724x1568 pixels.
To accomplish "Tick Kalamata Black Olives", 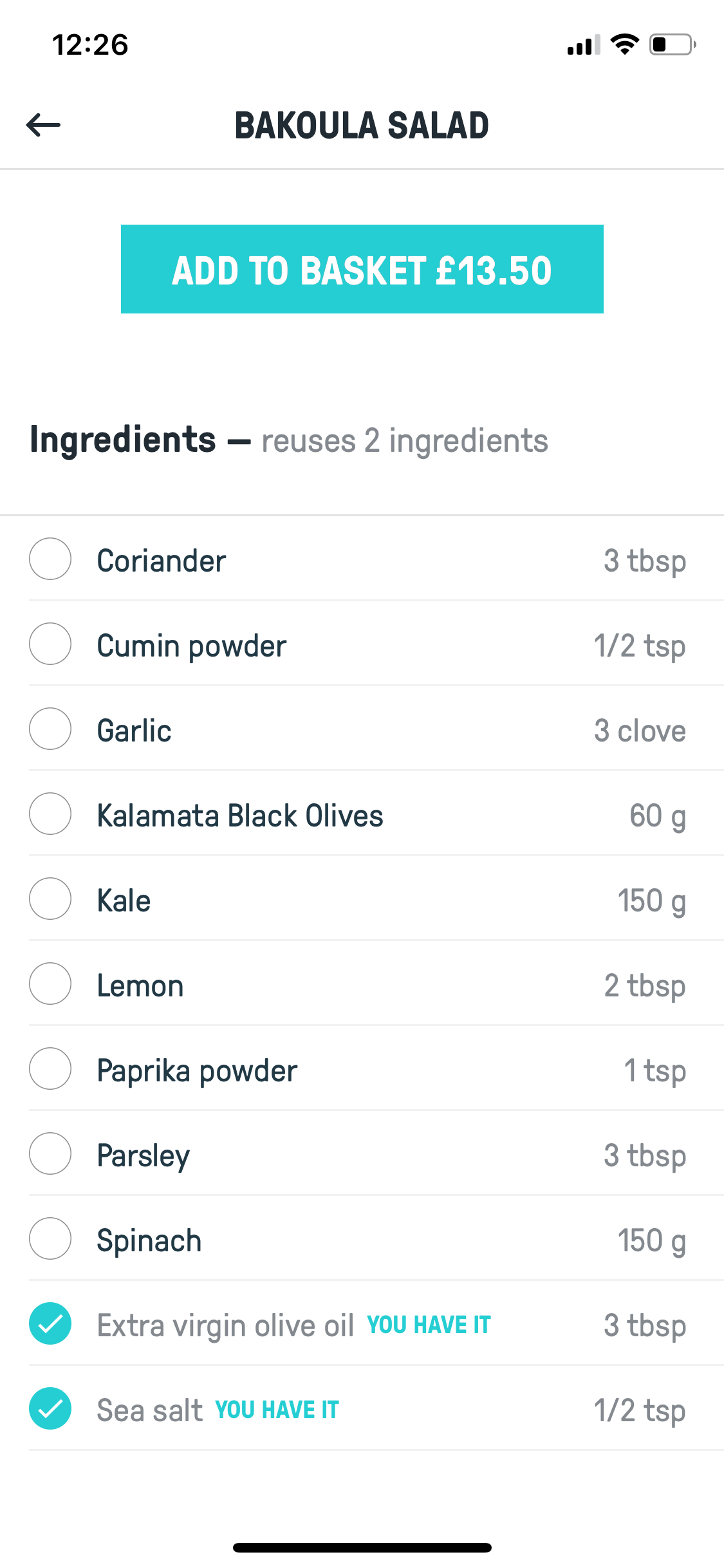I will (50, 814).
